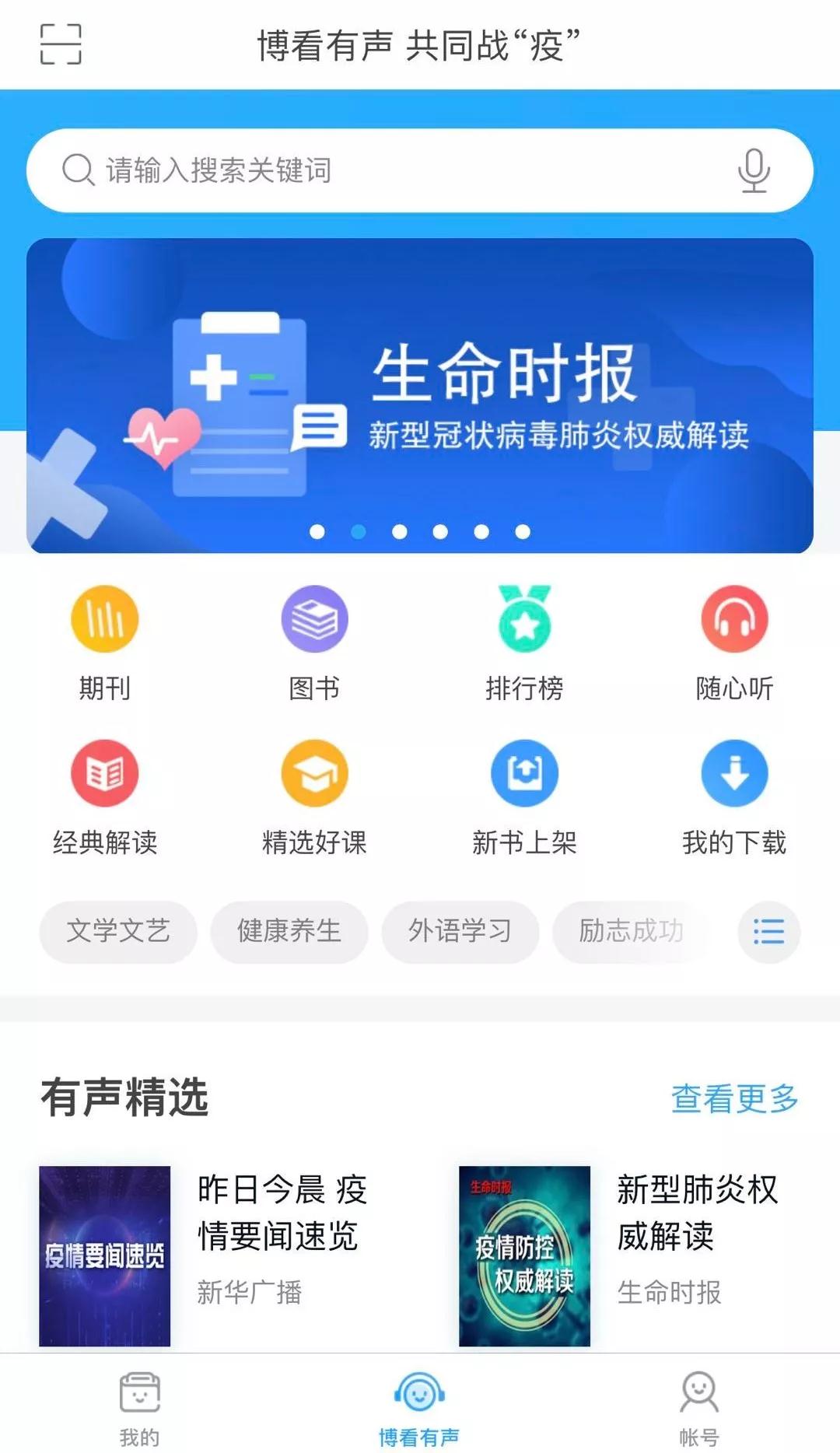This screenshot has height=1453, width=840.
Task: Start voice search with the microphone icon
Action: pyautogui.click(x=753, y=170)
